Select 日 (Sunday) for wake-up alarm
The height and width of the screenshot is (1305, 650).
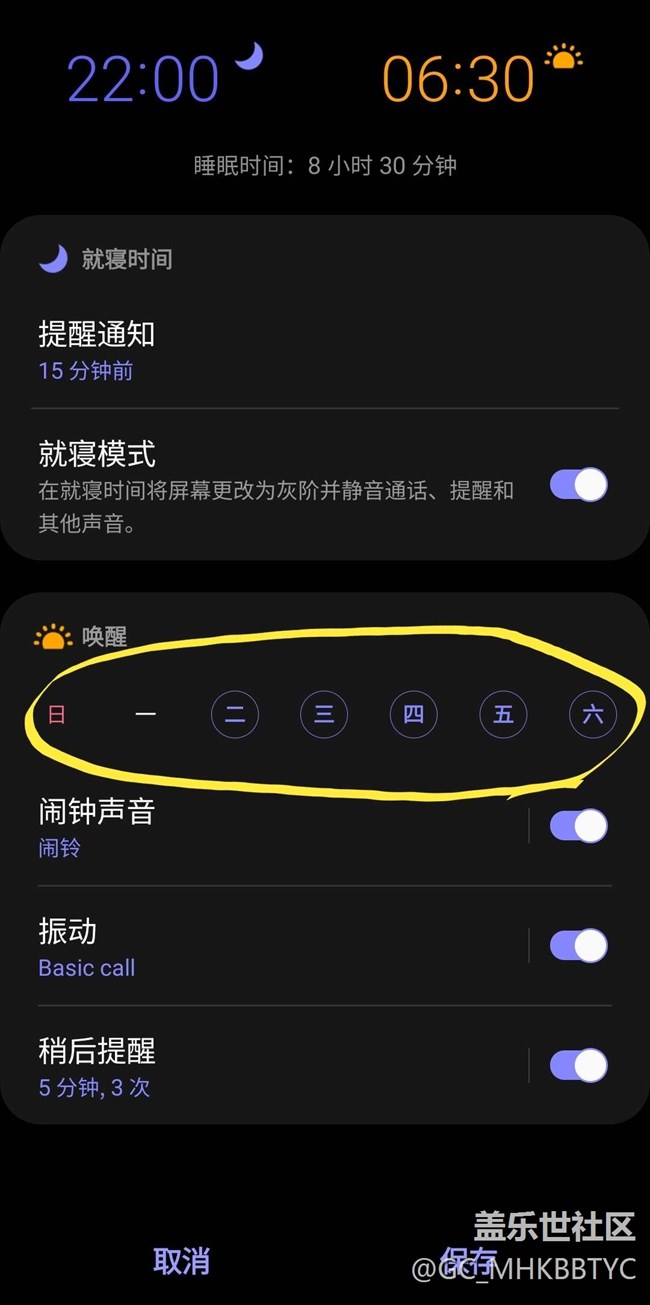57,715
